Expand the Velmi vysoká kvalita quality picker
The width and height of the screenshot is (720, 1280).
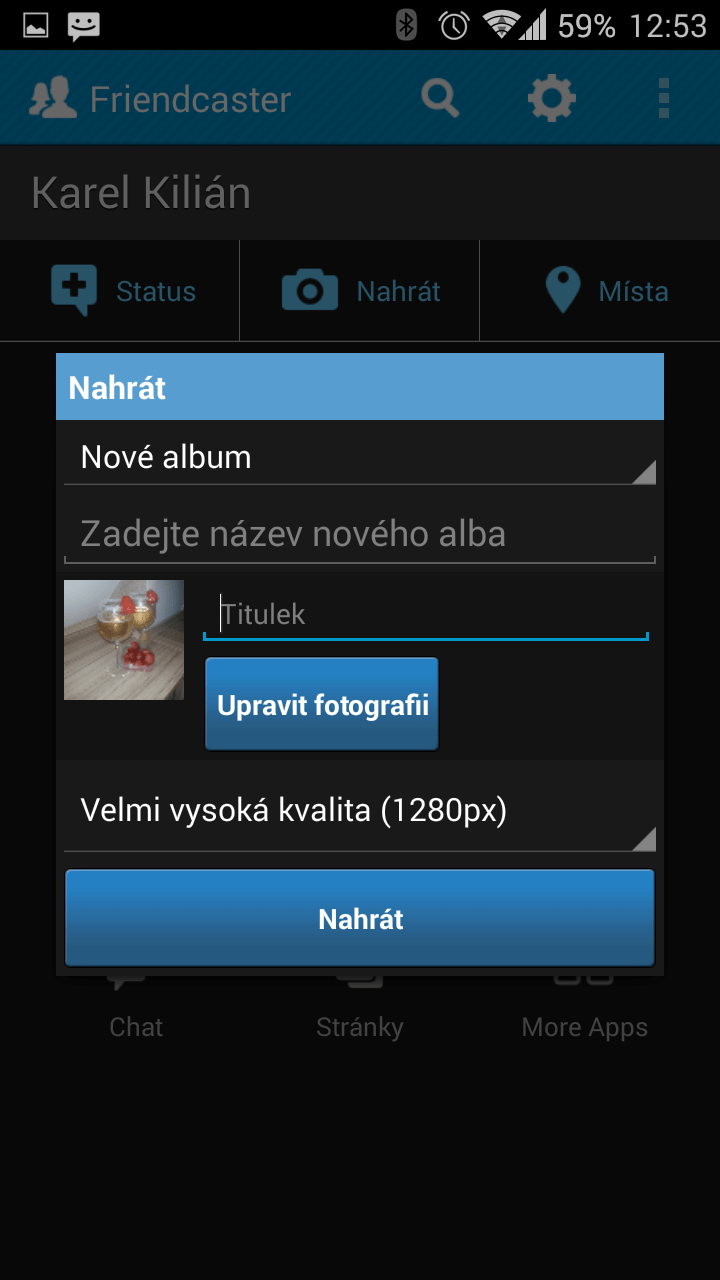pyautogui.click(x=360, y=810)
